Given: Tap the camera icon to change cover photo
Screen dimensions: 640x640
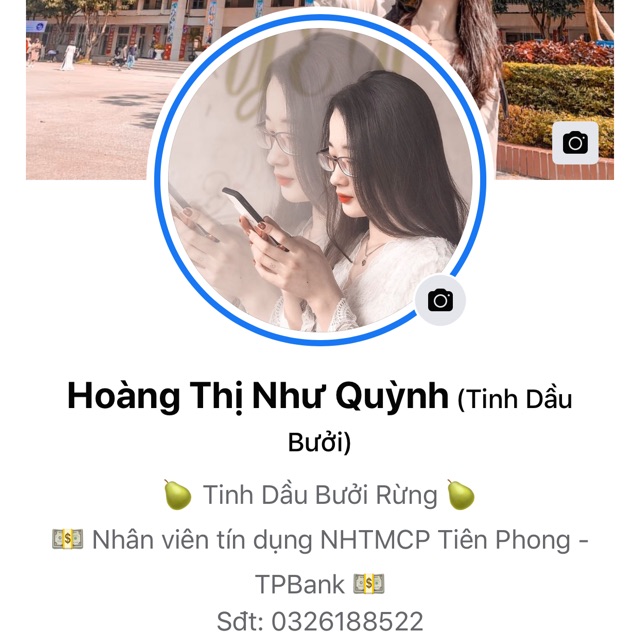Looking at the screenshot, I should pos(575,143).
